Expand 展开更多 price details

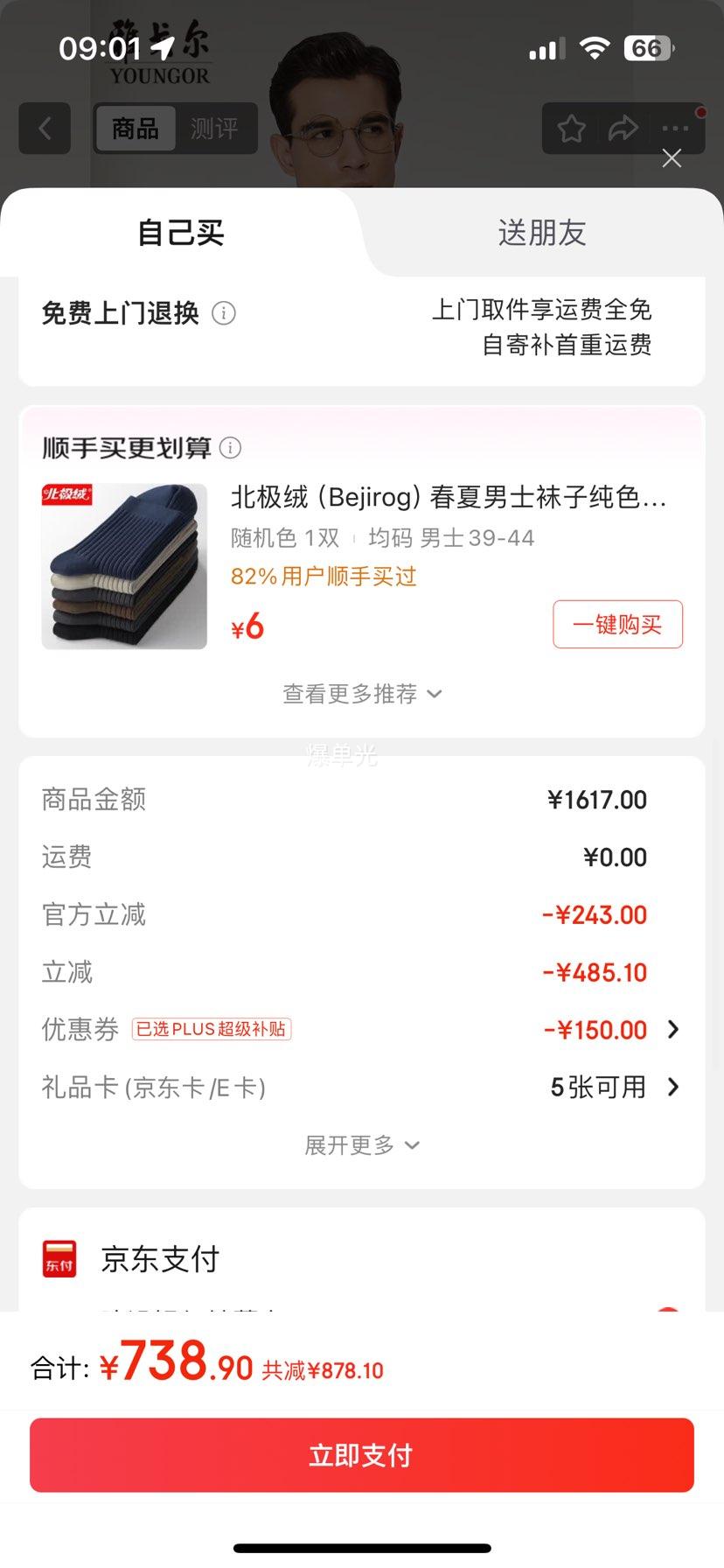tap(362, 1145)
